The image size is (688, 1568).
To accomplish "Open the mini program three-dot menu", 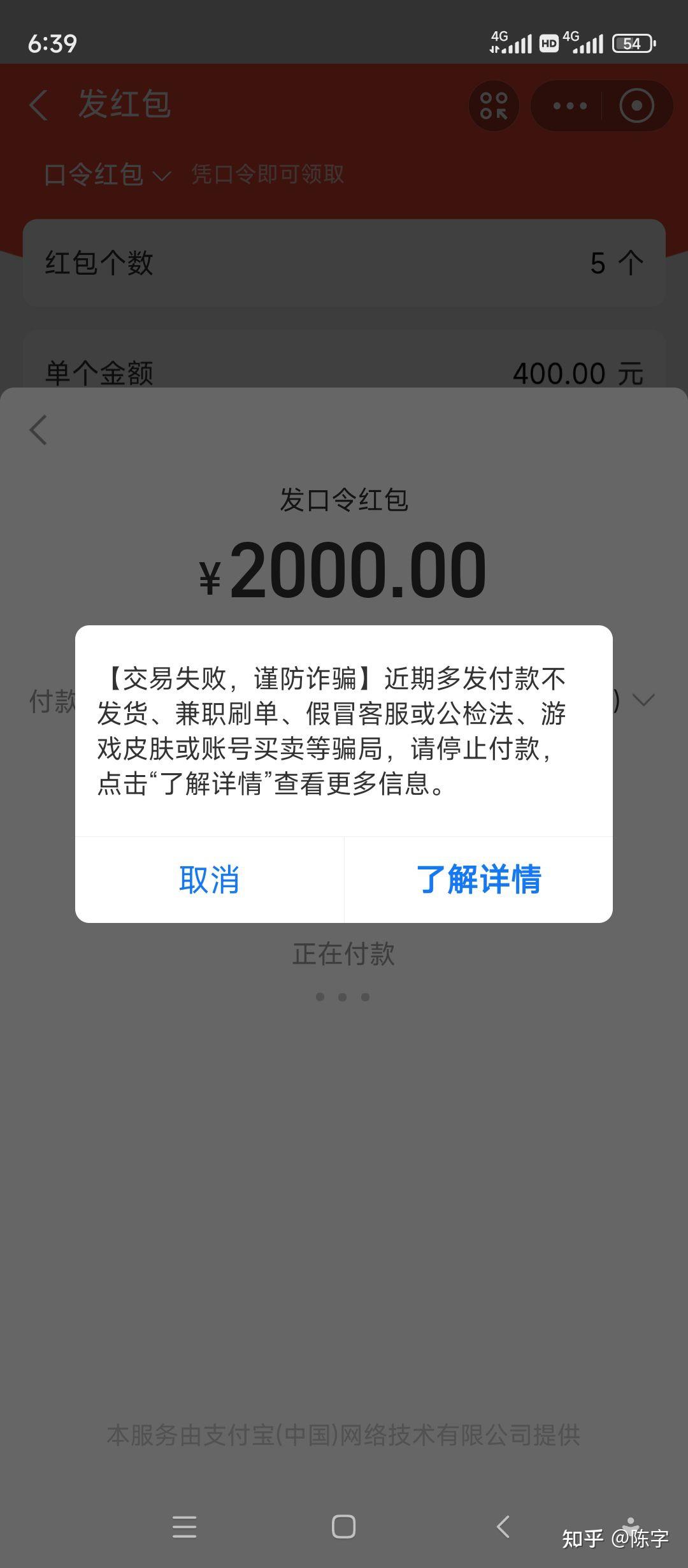I will click(x=569, y=106).
